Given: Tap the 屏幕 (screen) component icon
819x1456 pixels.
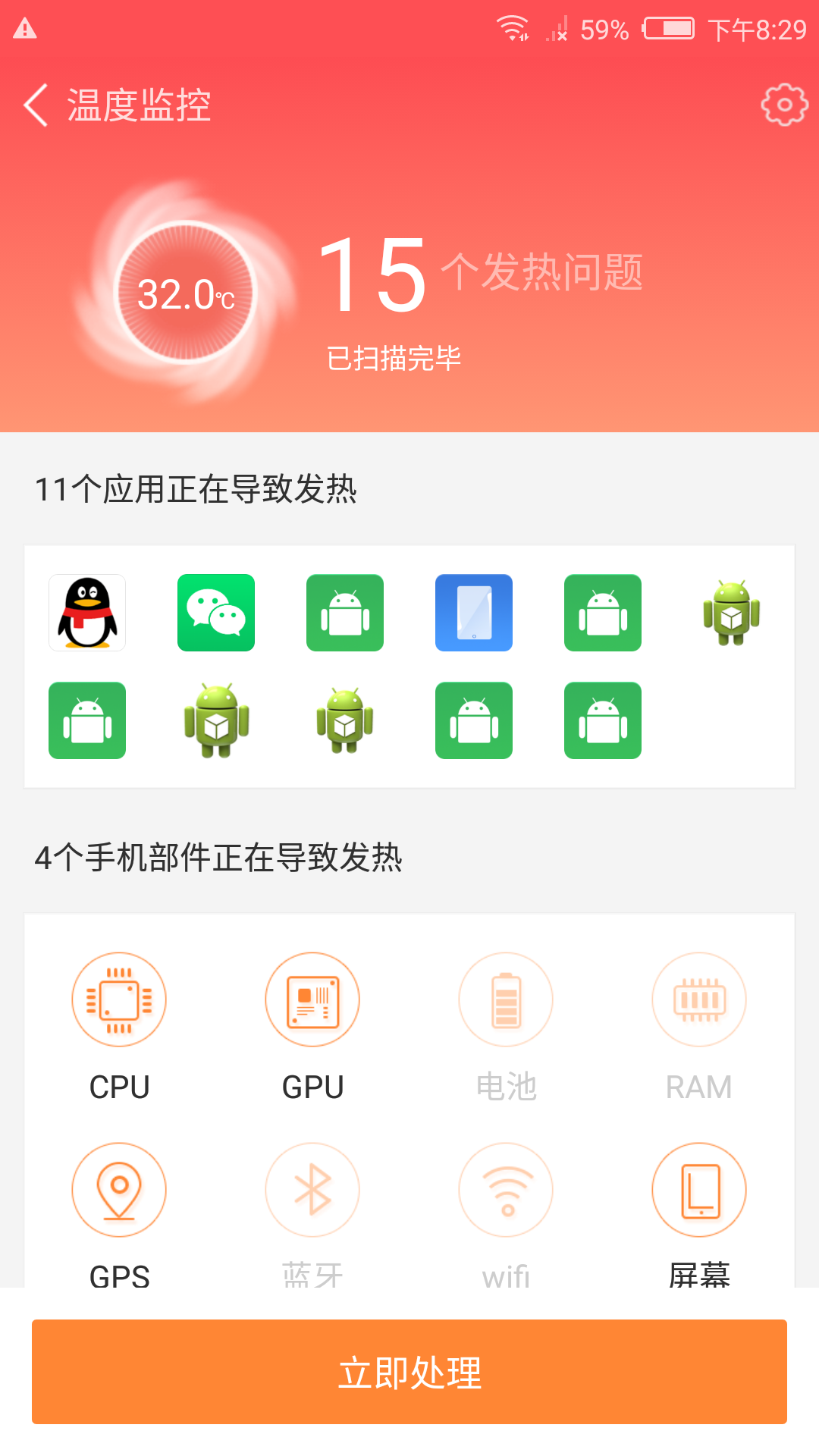Looking at the screenshot, I should [x=698, y=1189].
